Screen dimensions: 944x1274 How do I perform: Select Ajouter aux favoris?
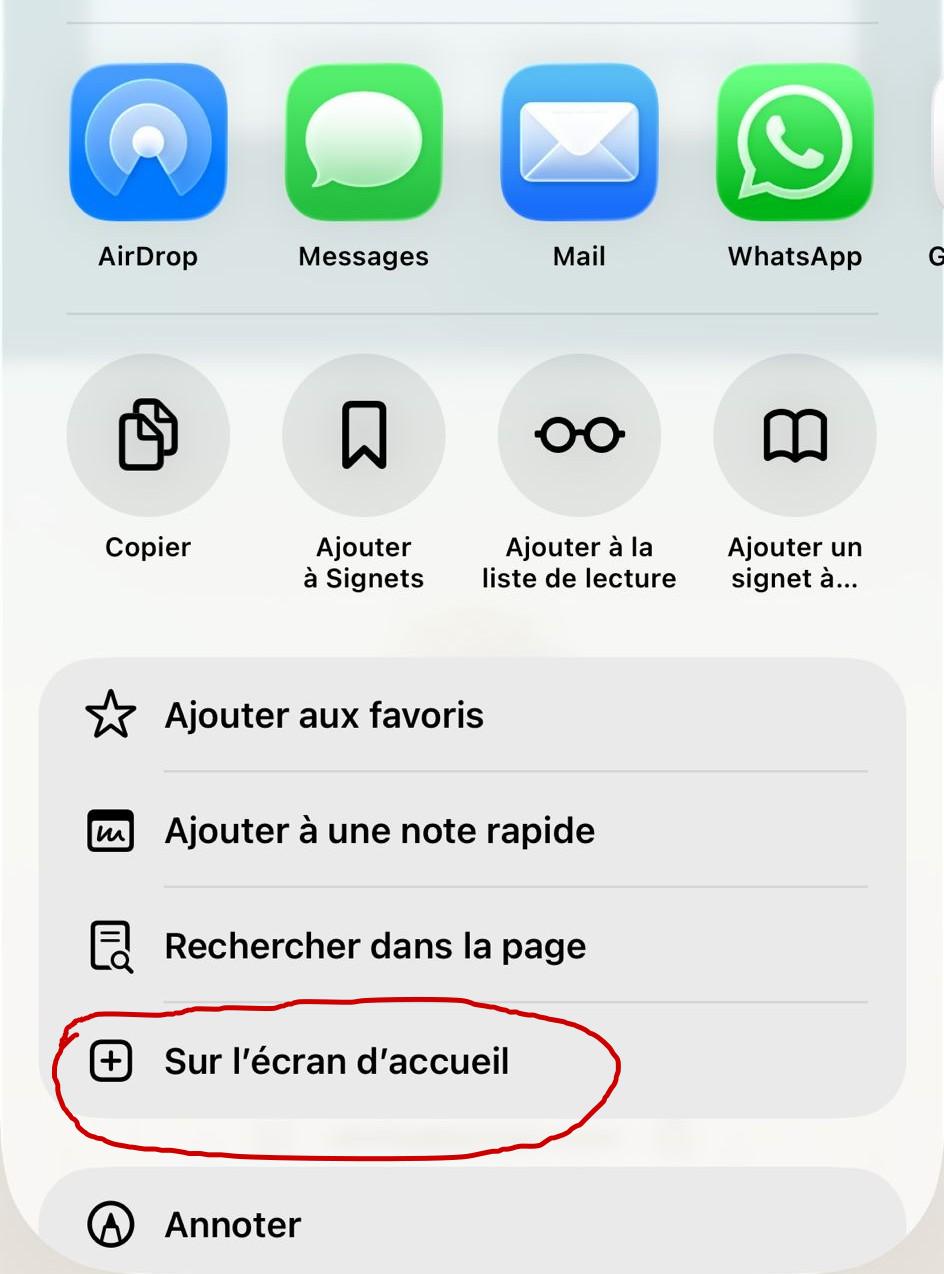tap(324, 716)
